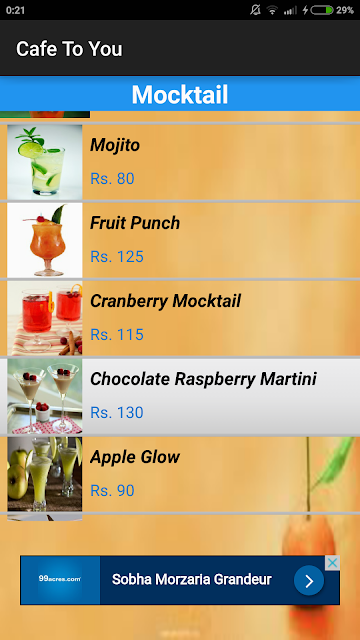The height and width of the screenshot is (640, 360).
Task: Open the Sobha Morzaria Grandeur ad arrow
Action: click(309, 580)
